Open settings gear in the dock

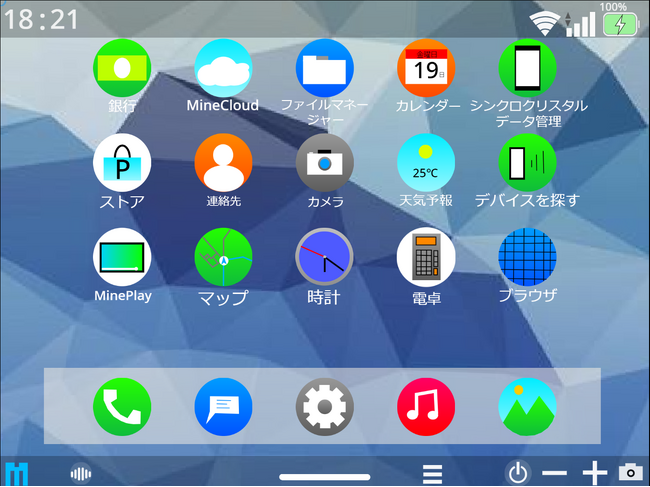pos(325,408)
